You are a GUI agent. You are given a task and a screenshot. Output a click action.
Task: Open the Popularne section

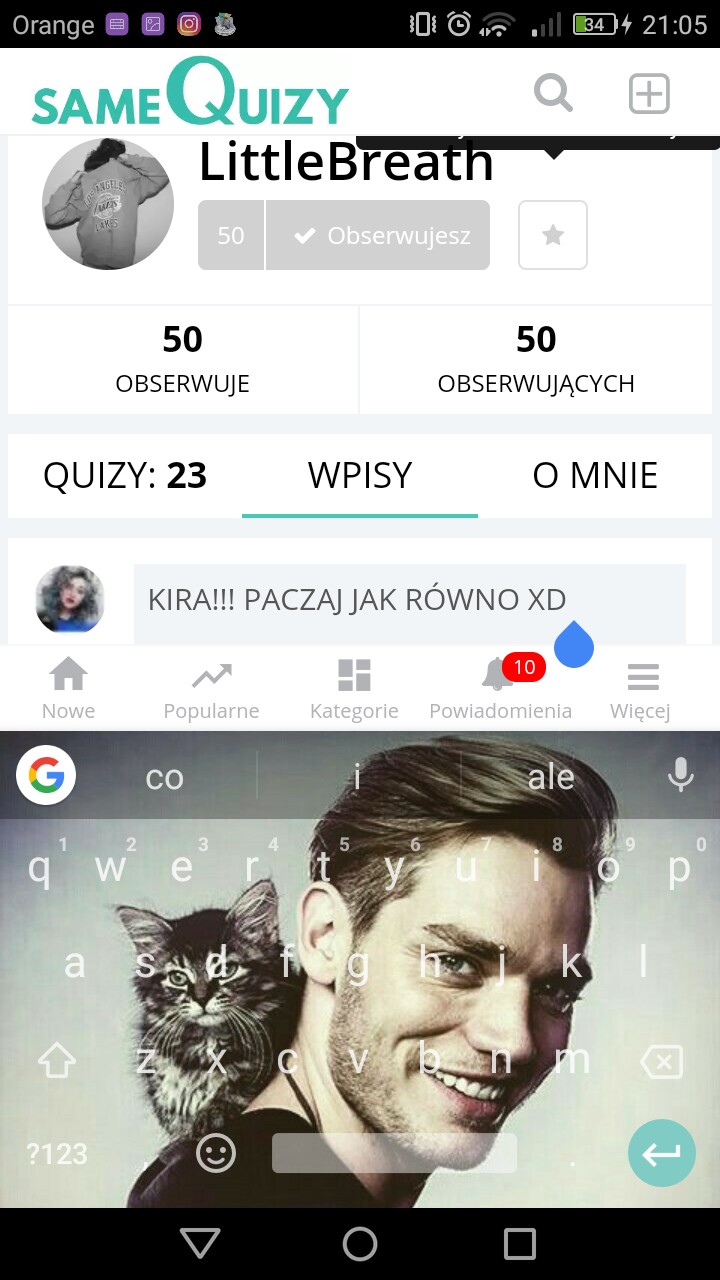point(211,688)
